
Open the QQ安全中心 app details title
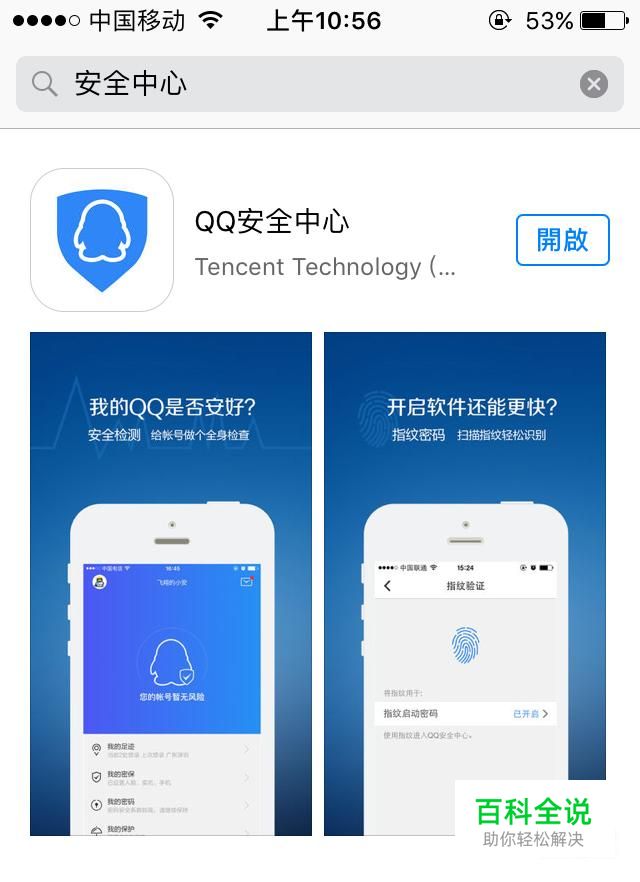point(272,221)
